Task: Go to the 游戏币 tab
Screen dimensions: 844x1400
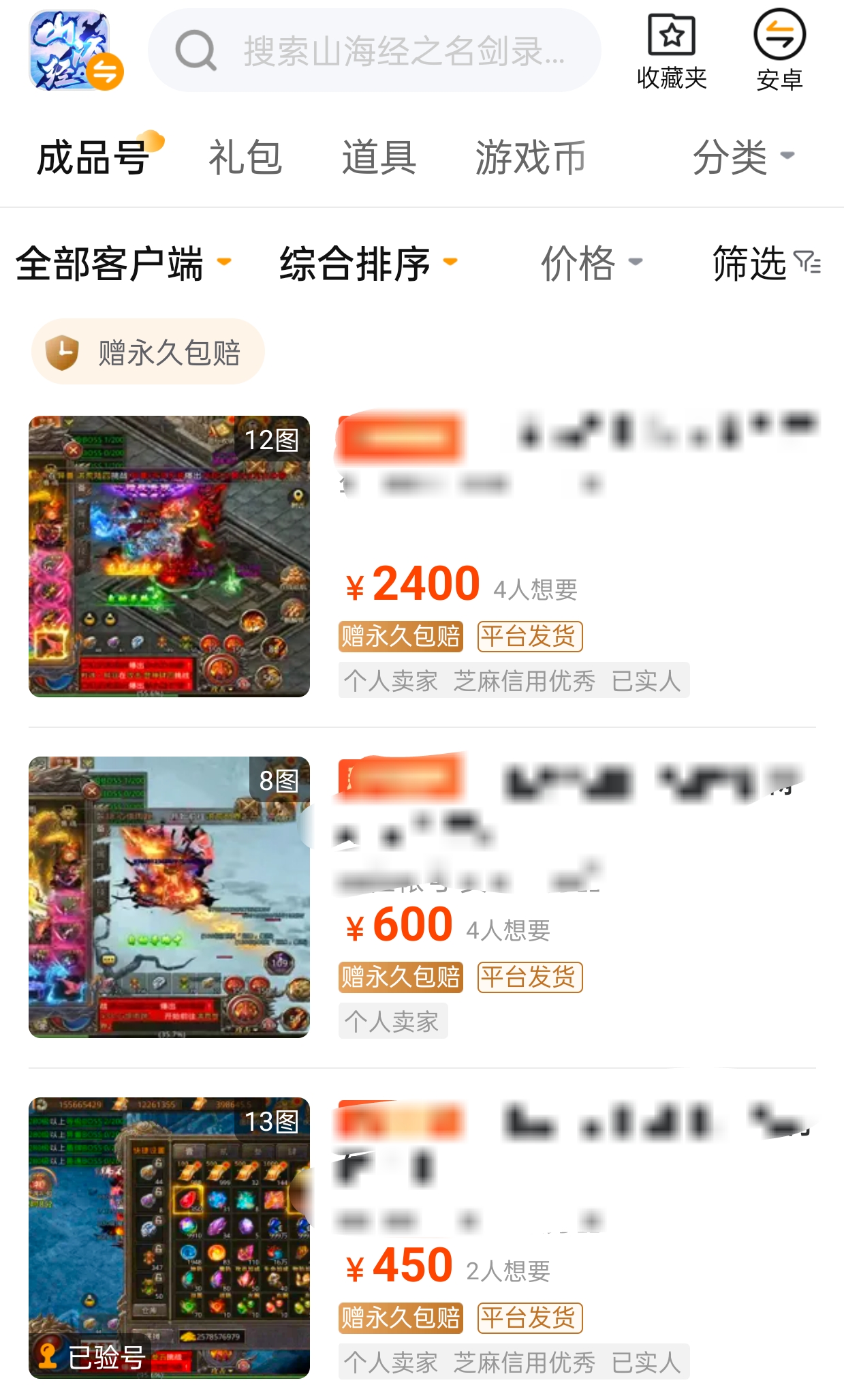Action: [530, 158]
